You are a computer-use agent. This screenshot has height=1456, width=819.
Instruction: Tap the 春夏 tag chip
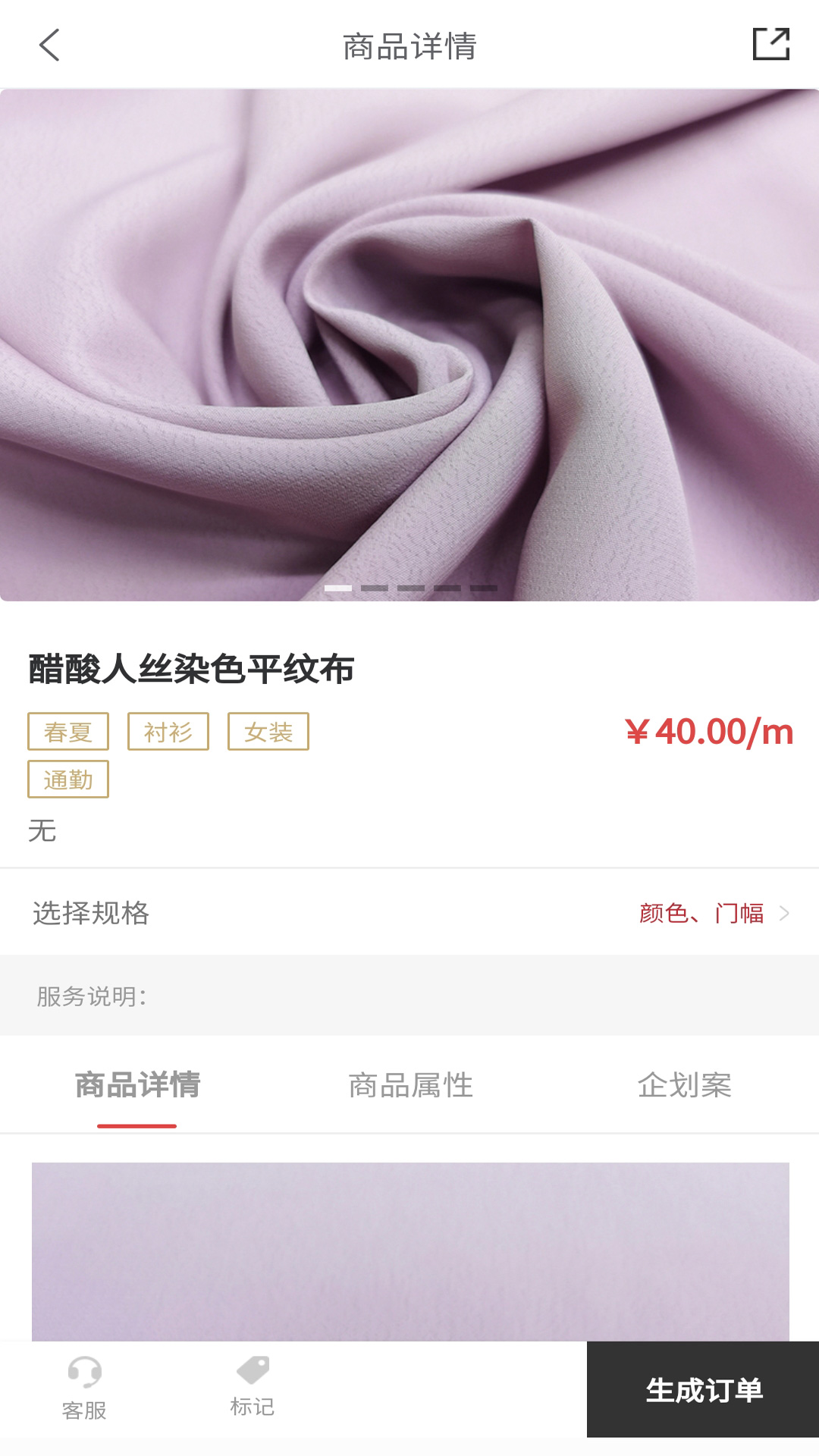[x=68, y=732]
